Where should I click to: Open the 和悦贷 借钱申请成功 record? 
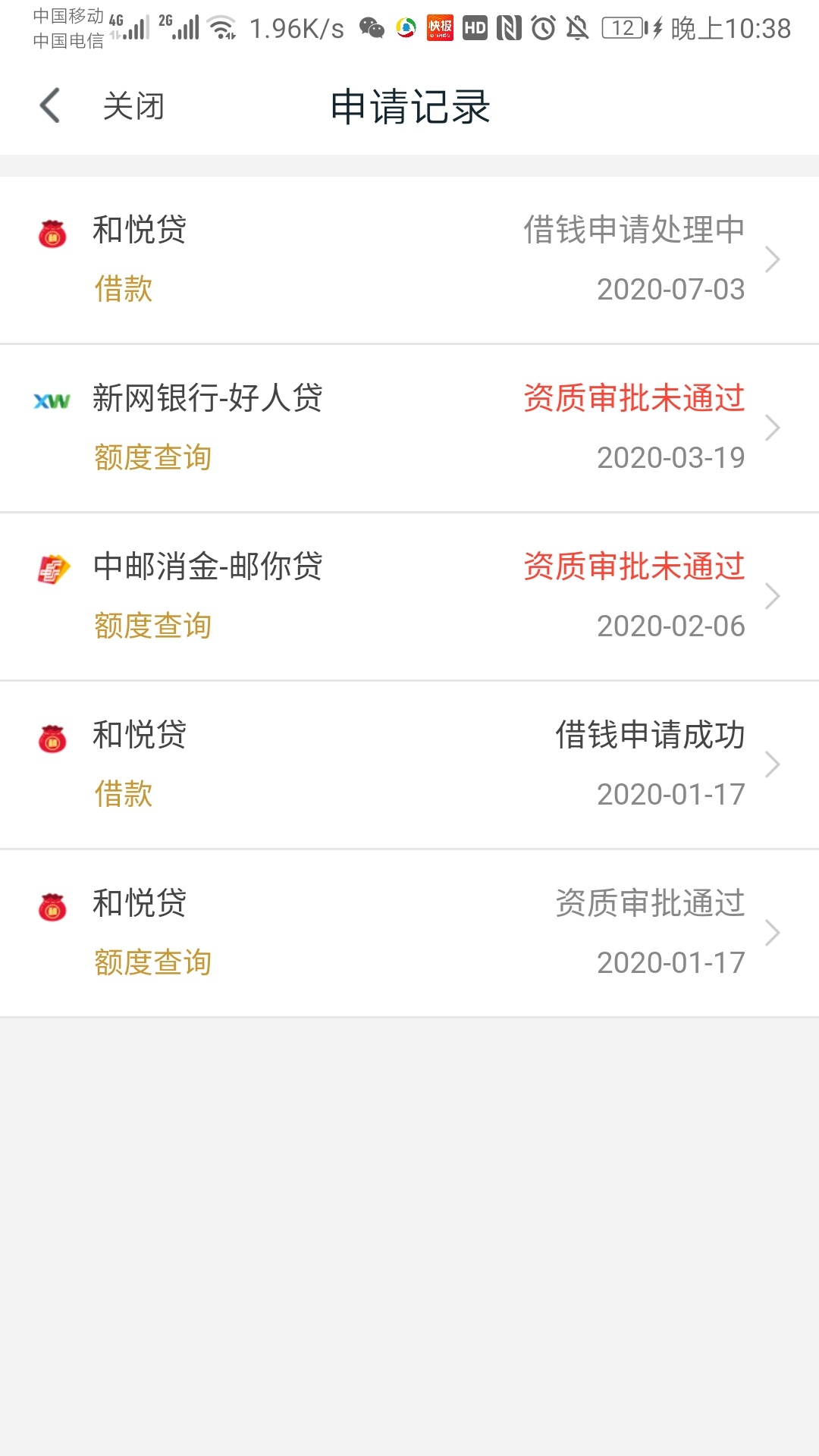pyautogui.click(x=409, y=765)
